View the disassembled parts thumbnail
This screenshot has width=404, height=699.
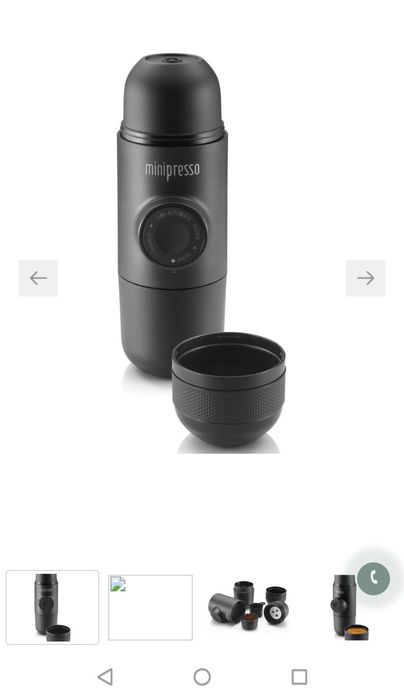tap(249, 606)
